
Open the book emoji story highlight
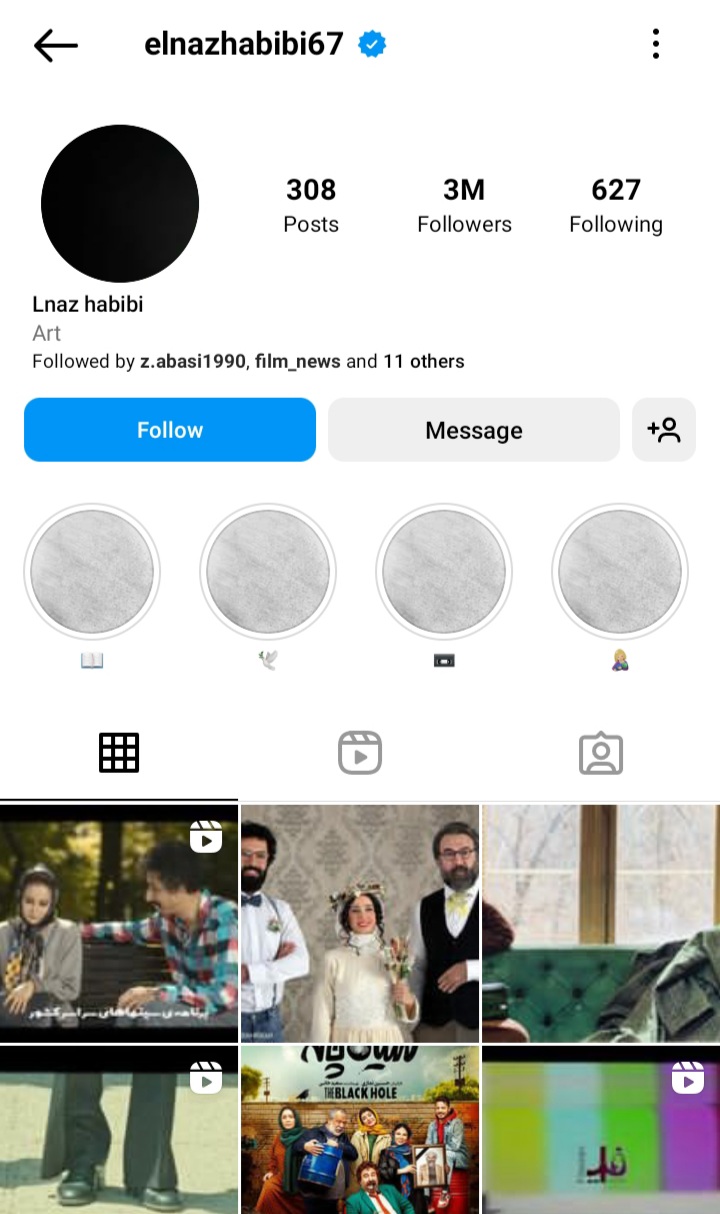coord(92,572)
